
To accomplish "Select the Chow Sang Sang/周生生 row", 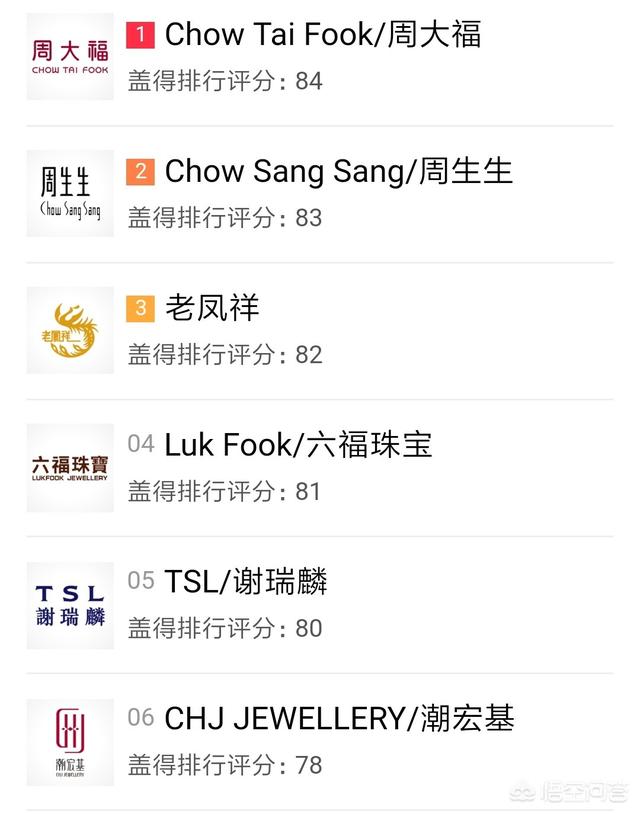I will [x=338, y=172].
